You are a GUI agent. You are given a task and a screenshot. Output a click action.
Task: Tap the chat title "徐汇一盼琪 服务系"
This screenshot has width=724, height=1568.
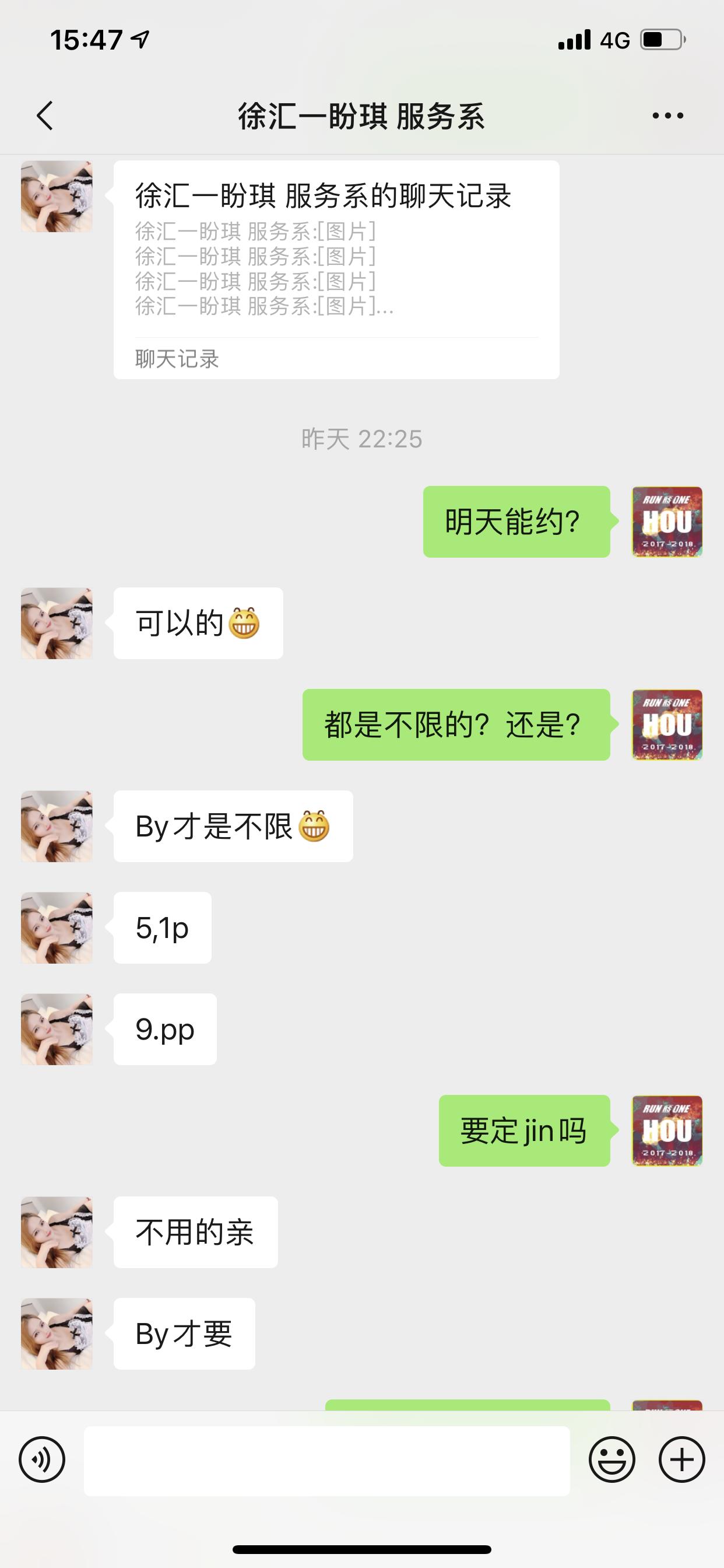362,116
